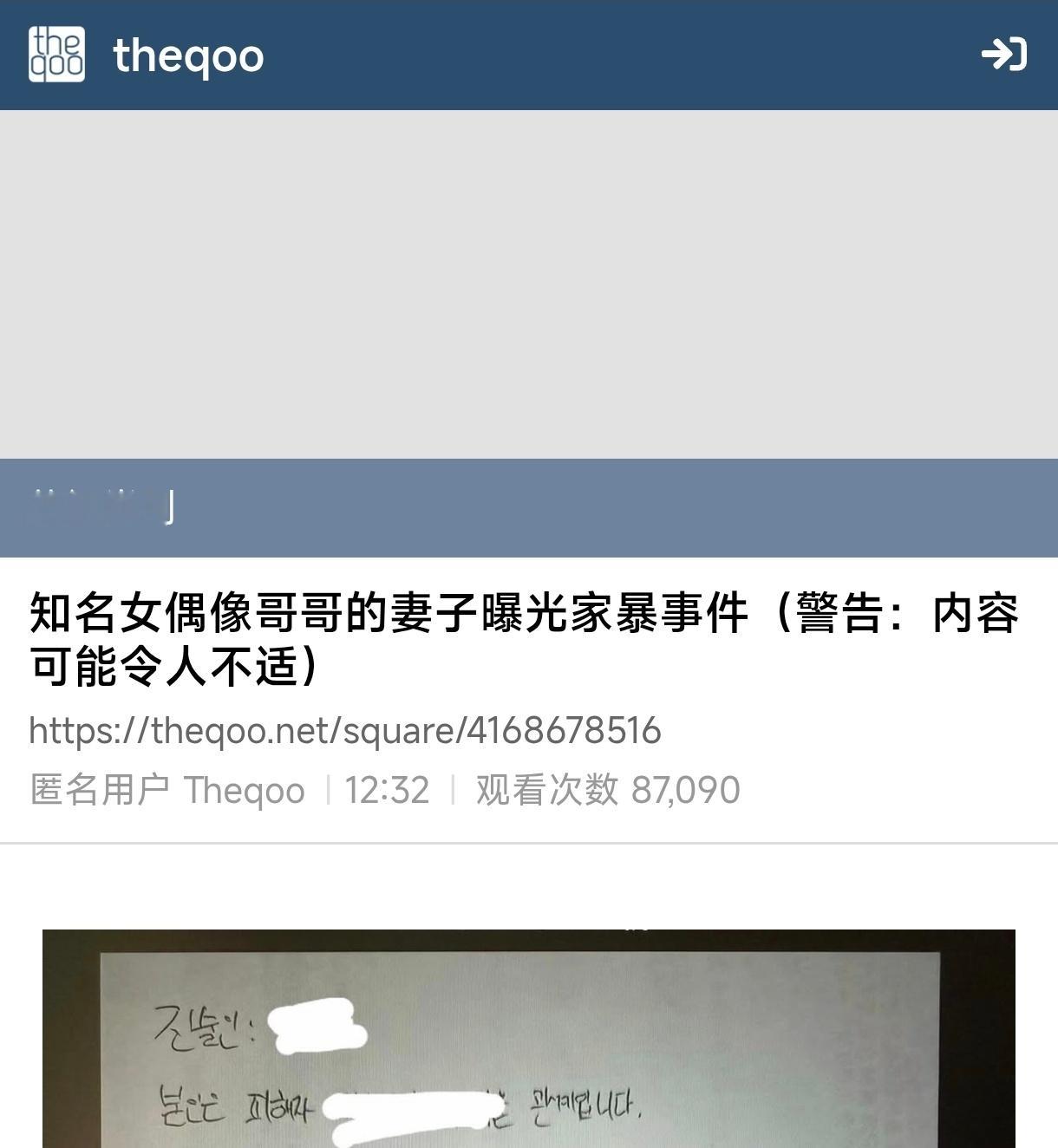Click the timestamp 12:32
Viewport: 1058px width, 1148px height.
click(388, 789)
